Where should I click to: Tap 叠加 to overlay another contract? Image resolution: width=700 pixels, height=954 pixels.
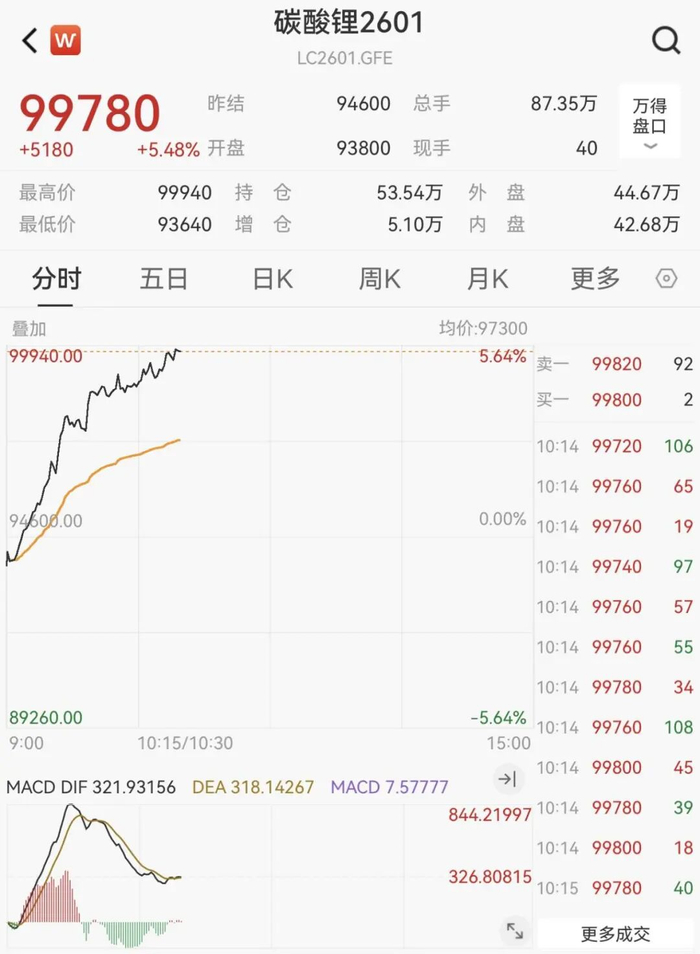[29, 329]
